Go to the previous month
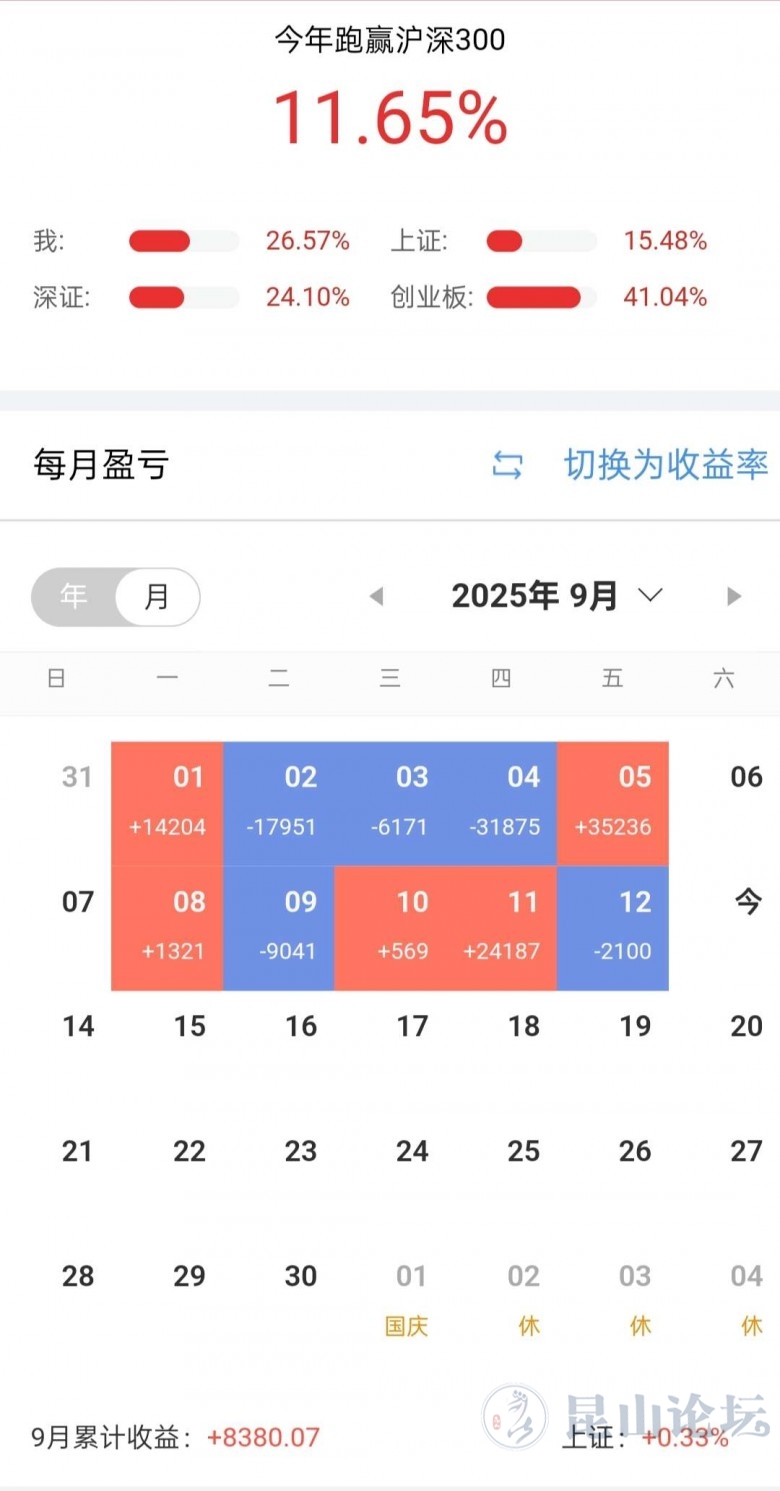This screenshot has height=1491, width=780. 377,597
